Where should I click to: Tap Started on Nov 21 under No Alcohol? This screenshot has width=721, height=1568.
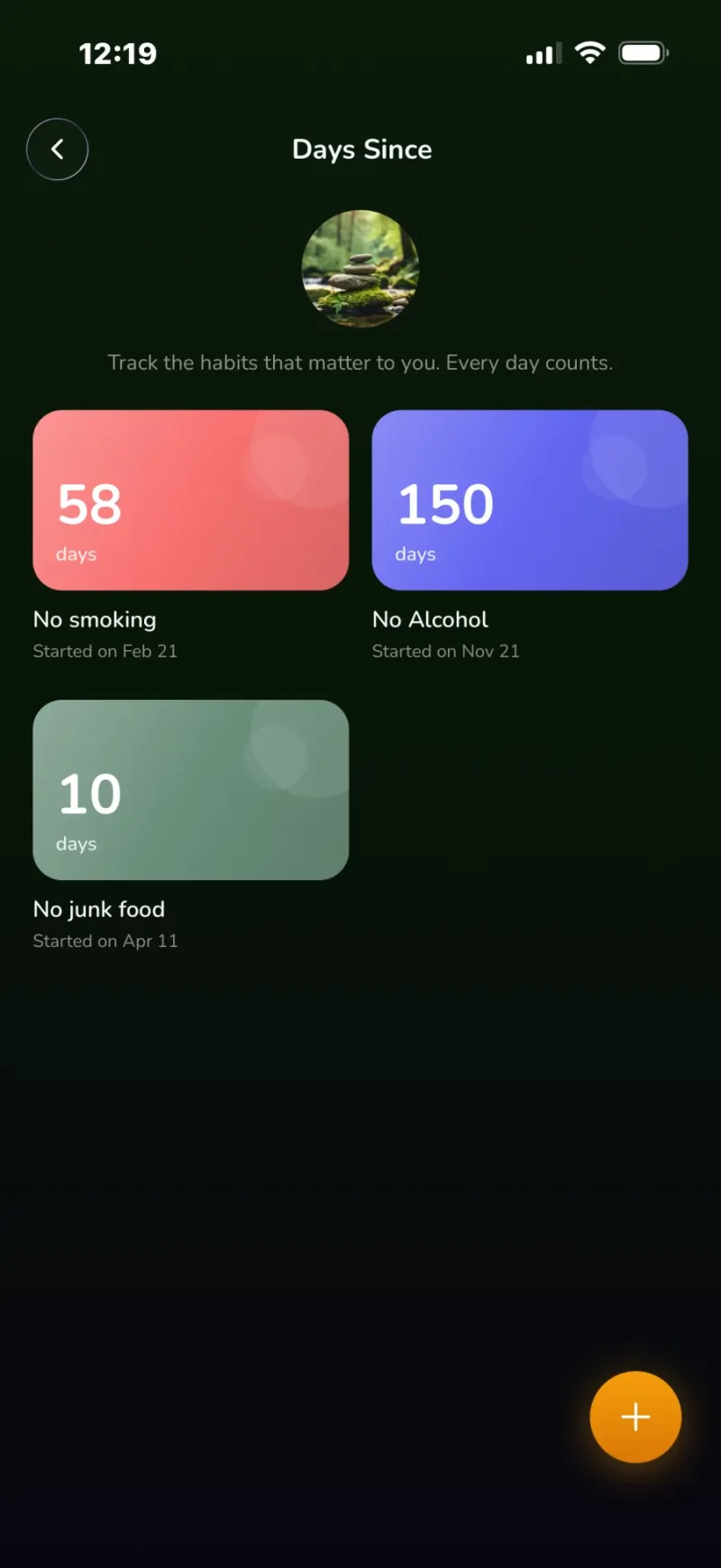coord(445,651)
